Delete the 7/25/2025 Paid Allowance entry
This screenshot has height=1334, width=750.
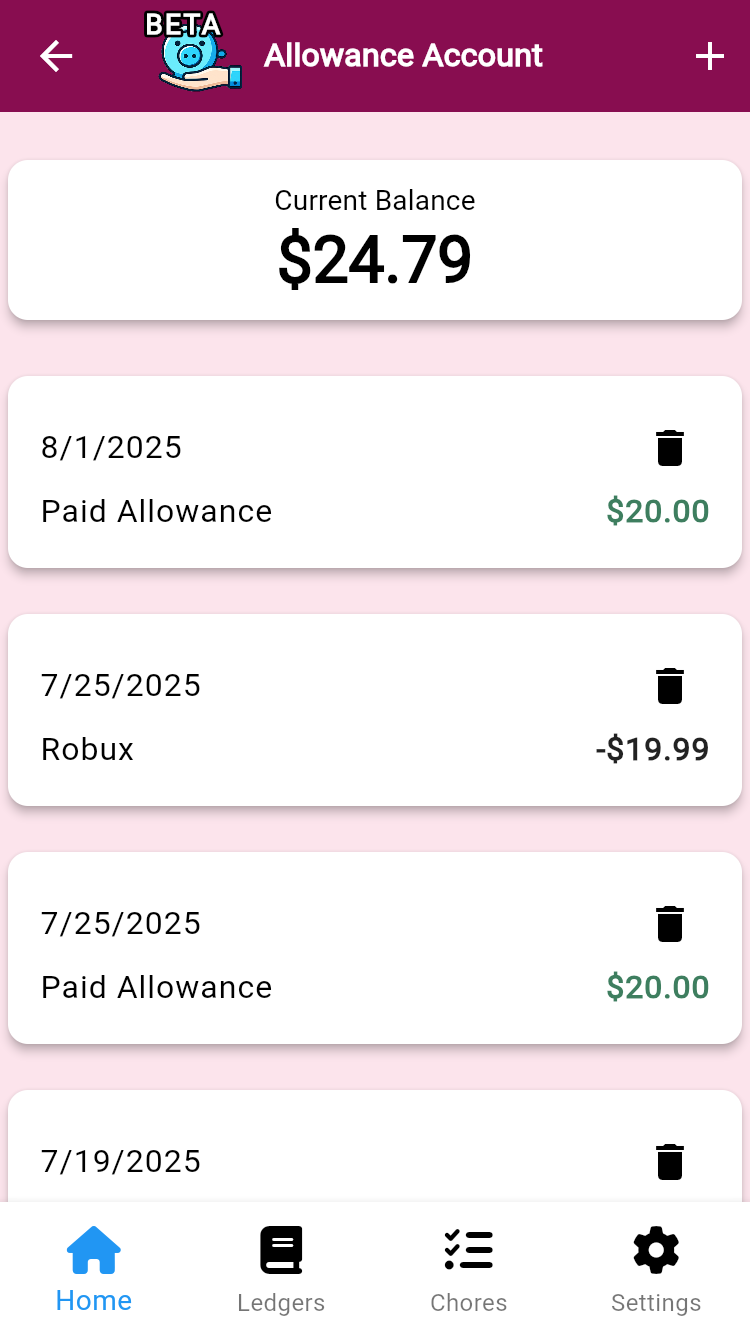(669, 923)
